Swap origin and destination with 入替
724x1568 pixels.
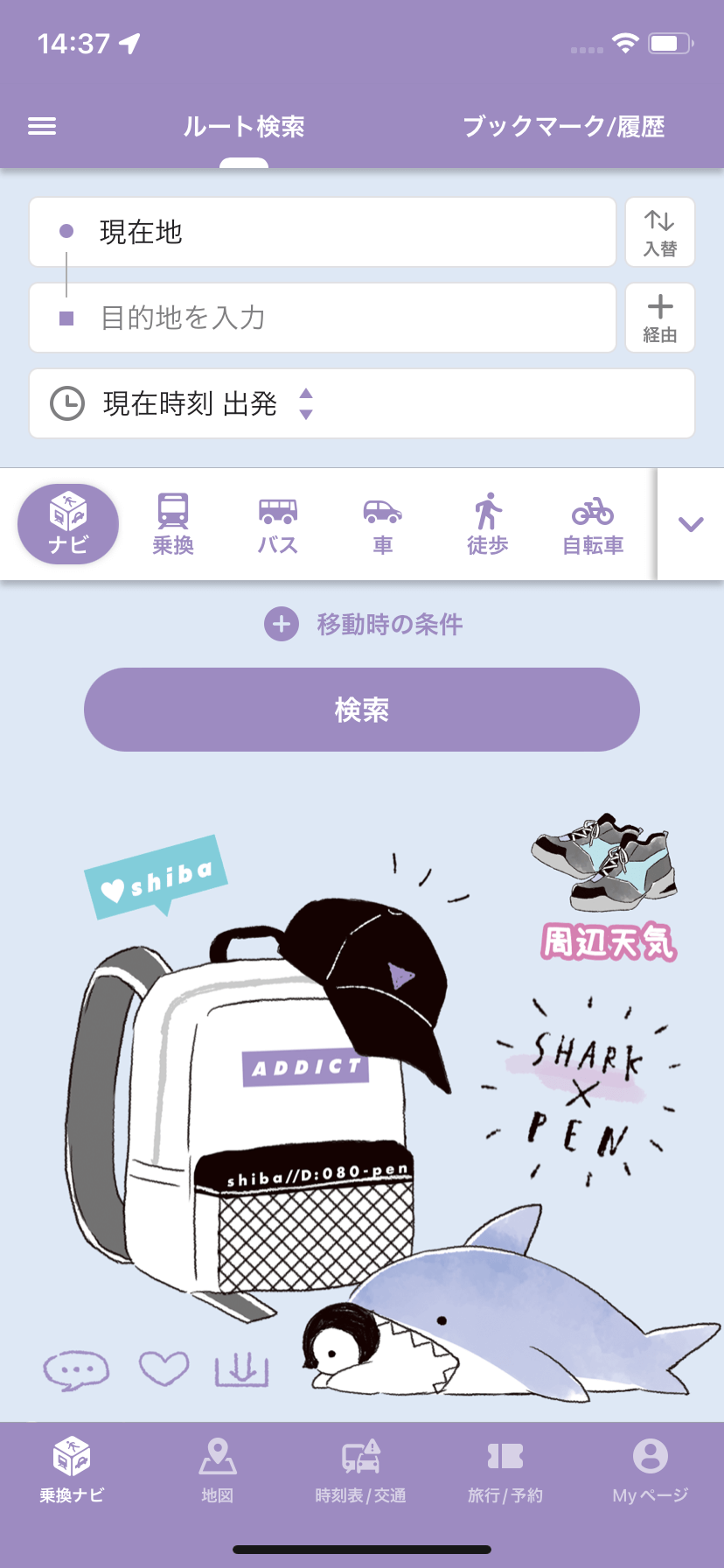[660, 232]
